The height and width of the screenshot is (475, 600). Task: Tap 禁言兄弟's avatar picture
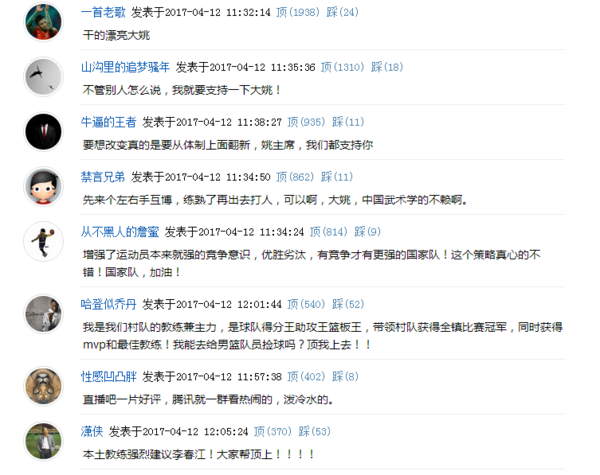click(40, 187)
